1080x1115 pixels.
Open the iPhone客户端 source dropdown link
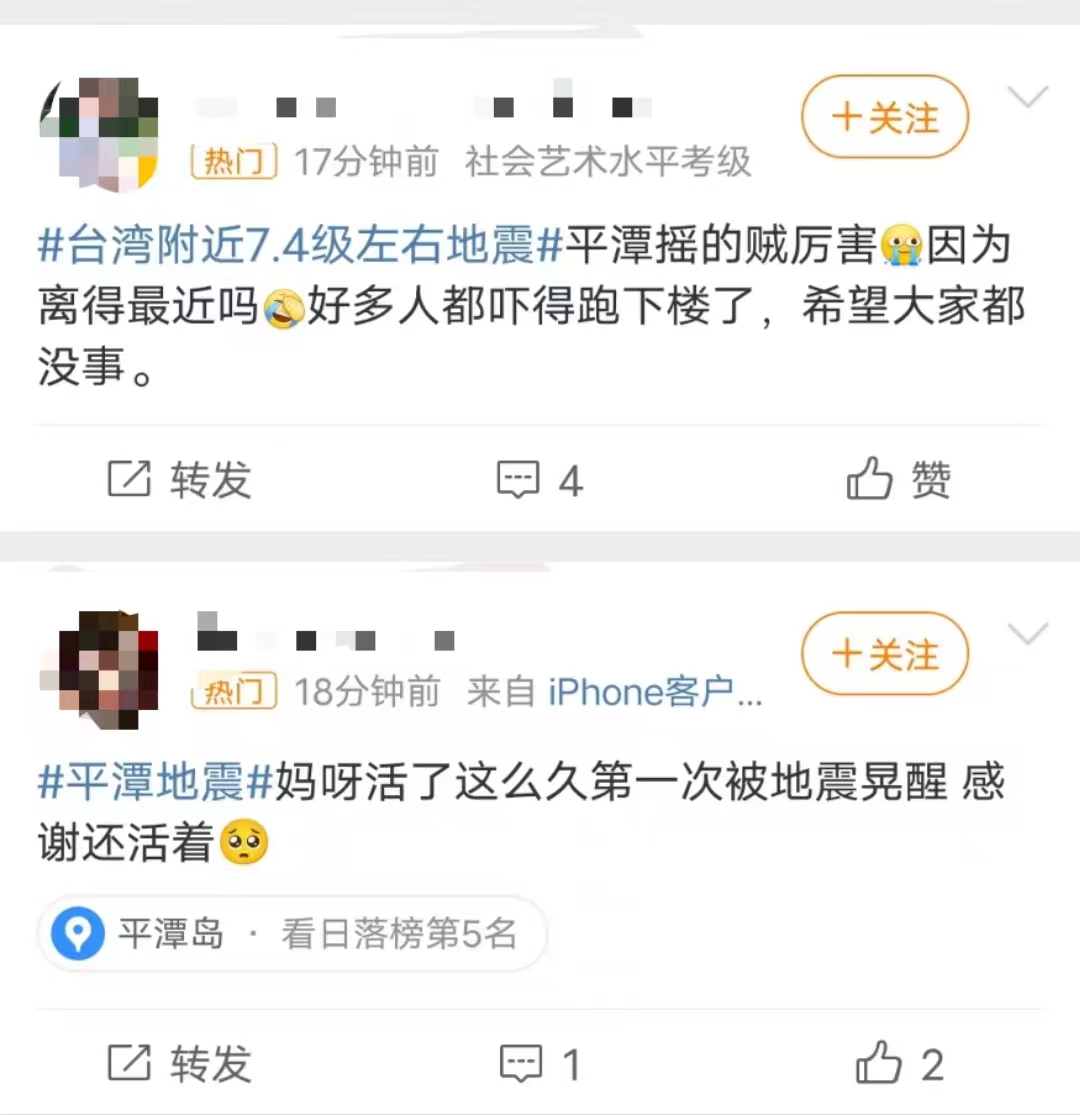[655, 692]
